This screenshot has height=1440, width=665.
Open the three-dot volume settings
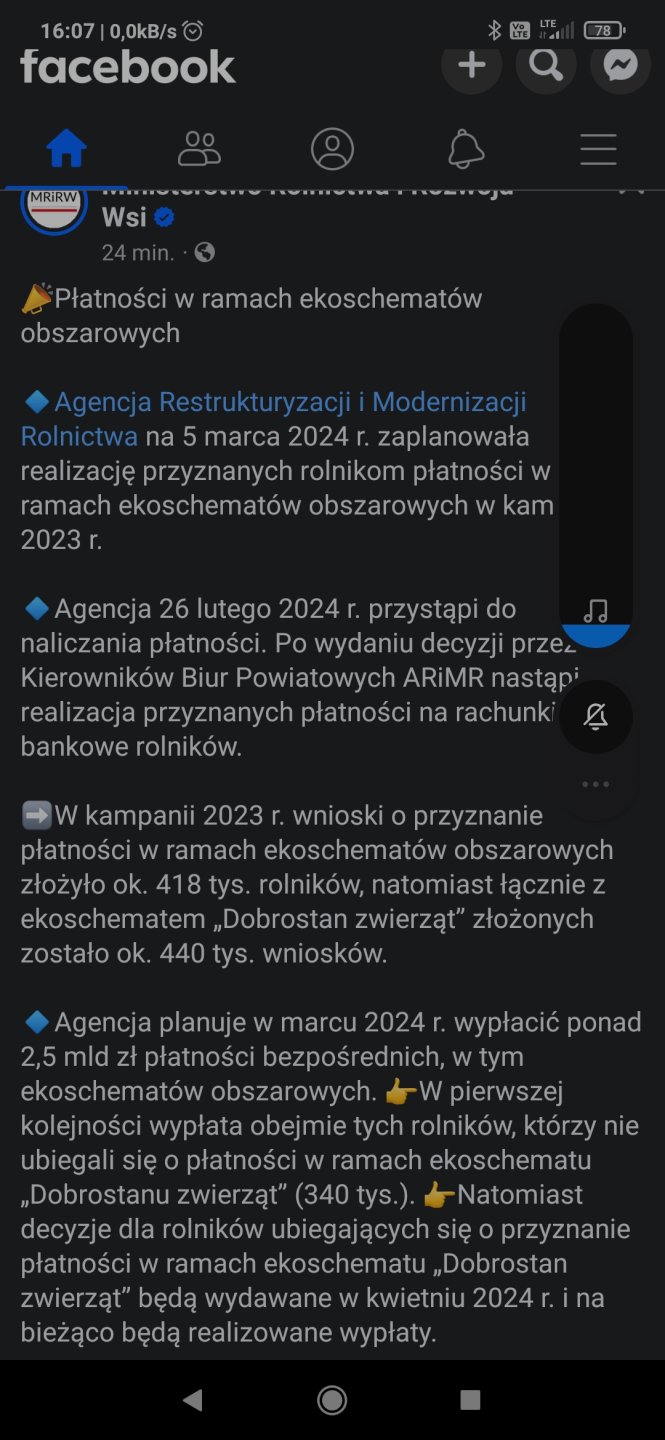coord(596,784)
